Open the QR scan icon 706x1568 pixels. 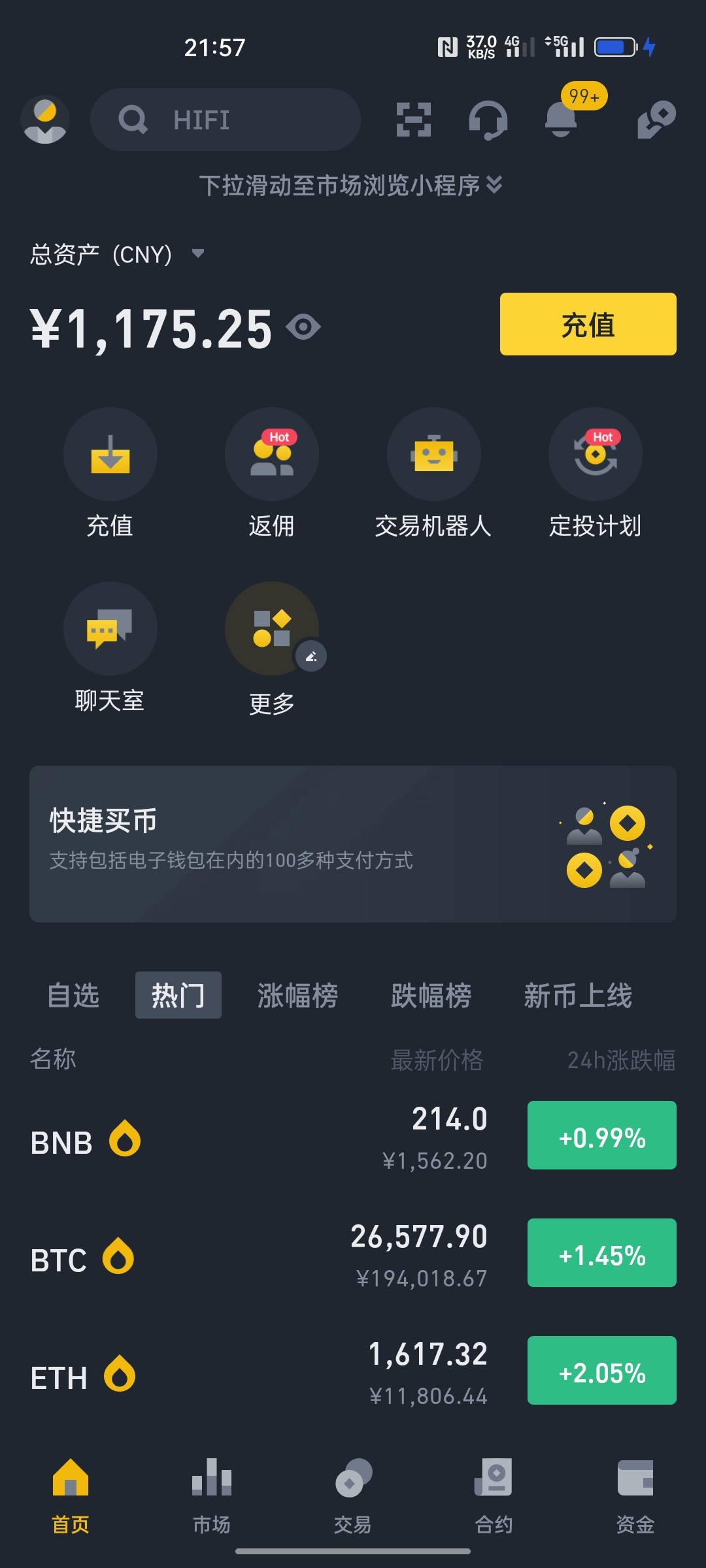coord(413,120)
